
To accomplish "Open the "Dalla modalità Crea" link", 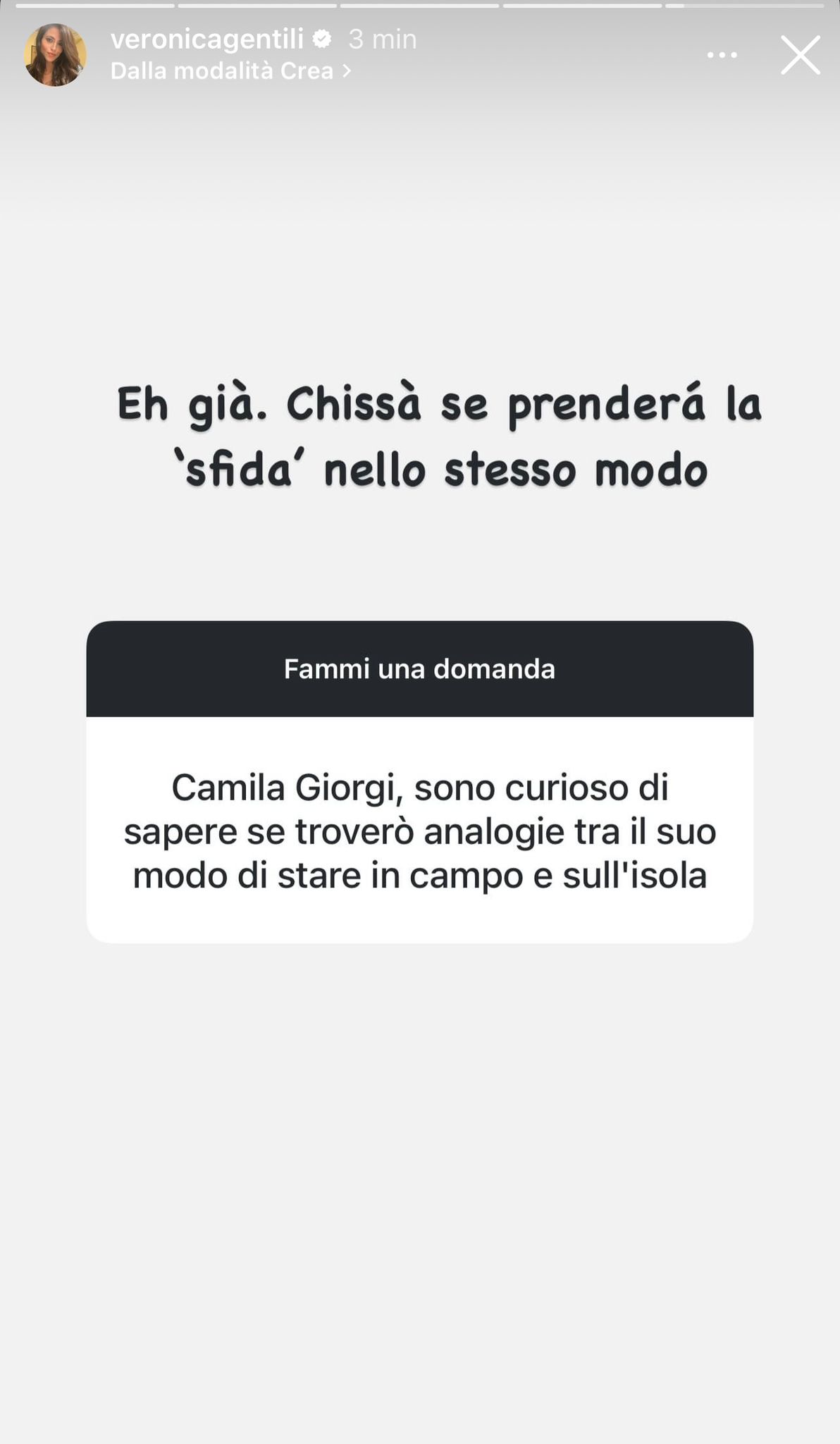I will [x=231, y=71].
